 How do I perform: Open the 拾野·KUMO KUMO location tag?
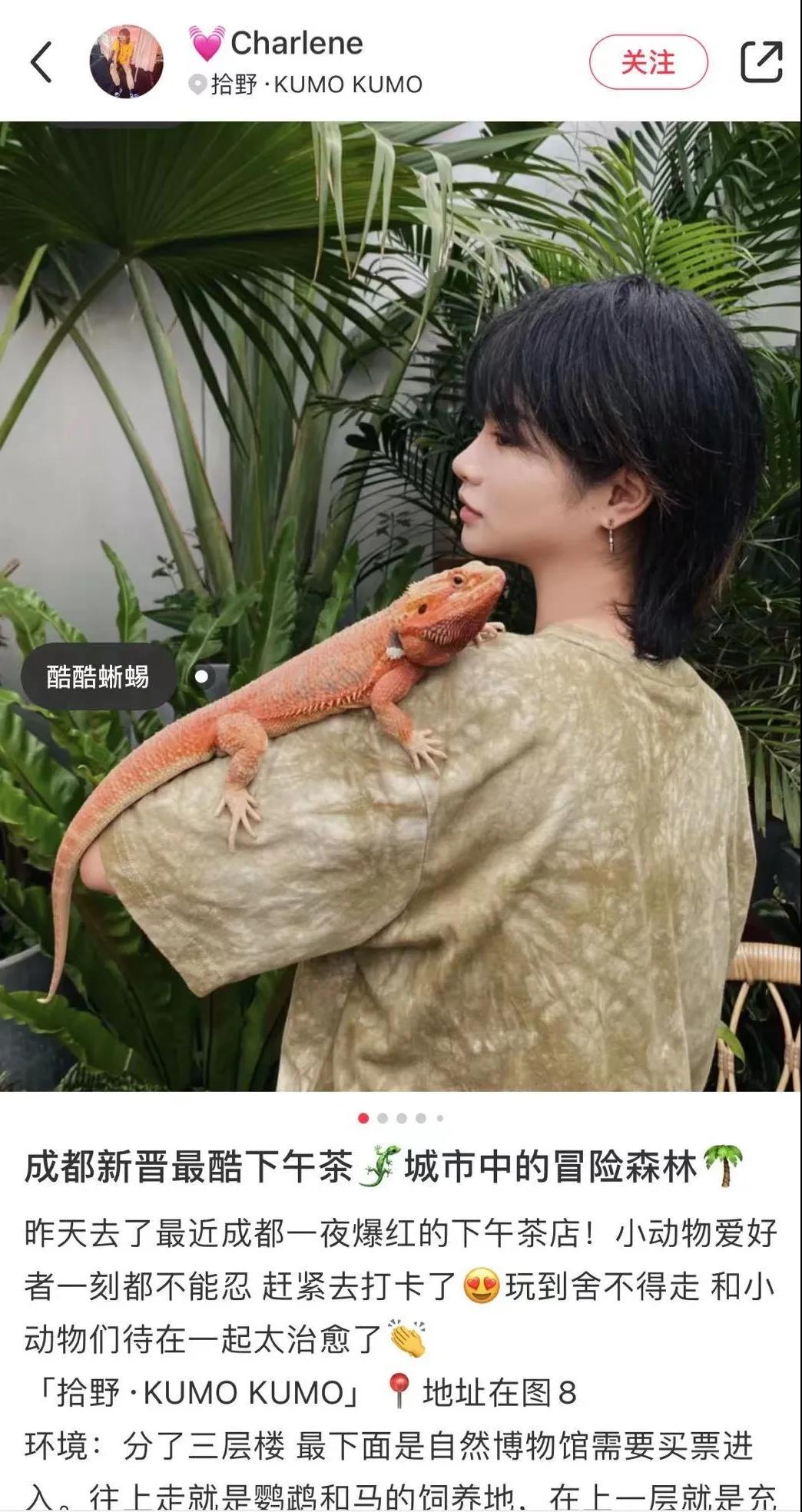pos(307,84)
